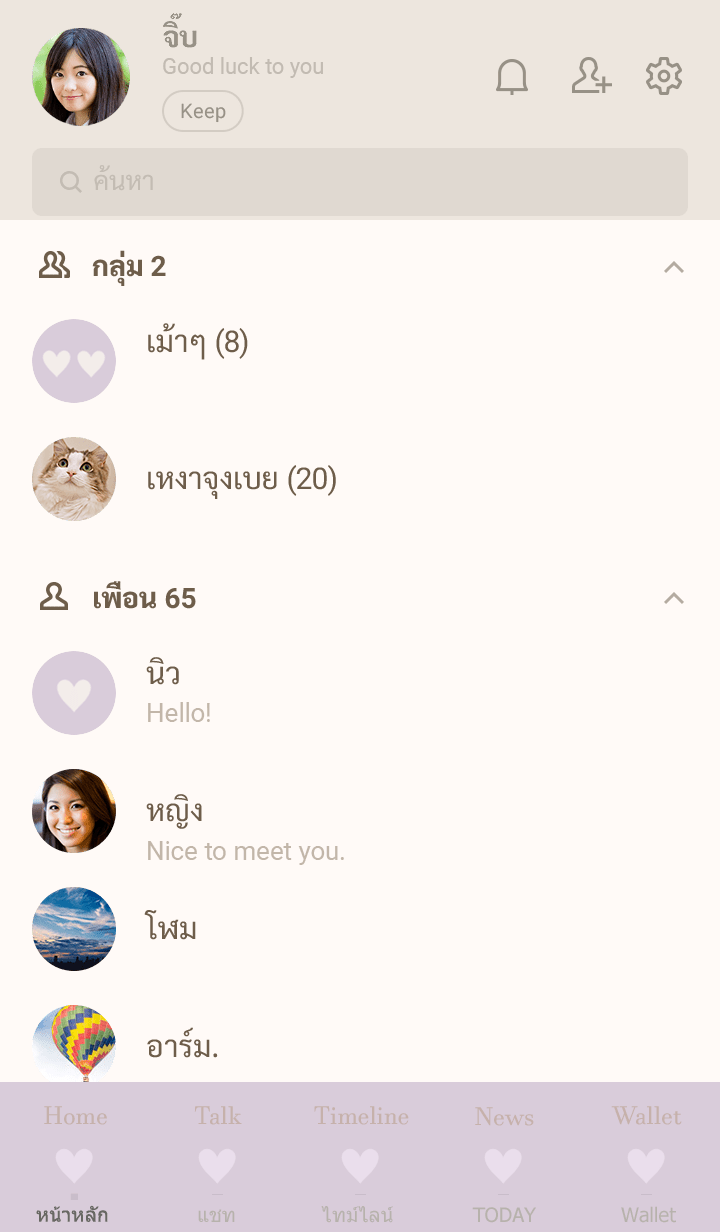
Task: Tap the add friend icon
Action: 591,77
